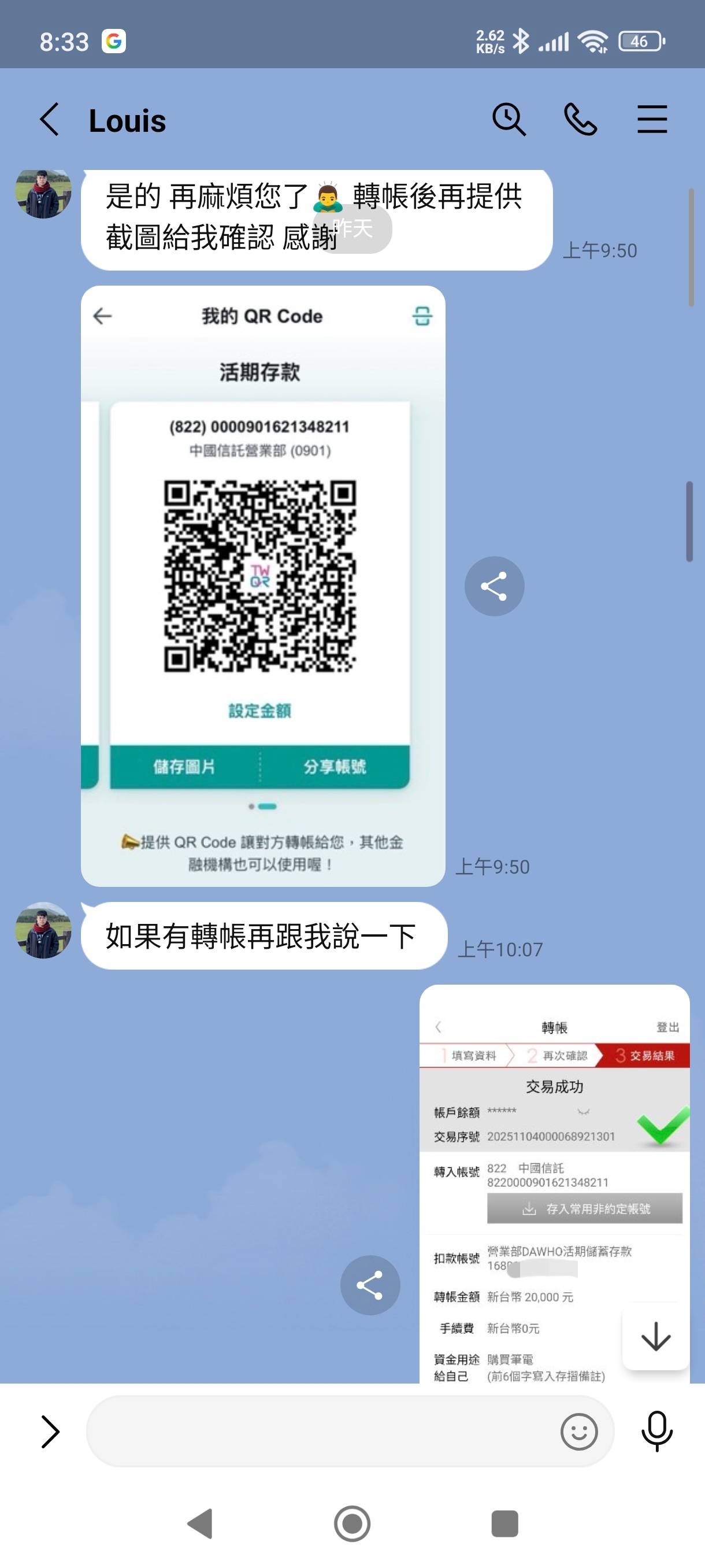Open Louis's profile picture beside the 如果有轉帳 message
Image resolution: width=705 pixels, height=1568 pixels.
point(43,930)
